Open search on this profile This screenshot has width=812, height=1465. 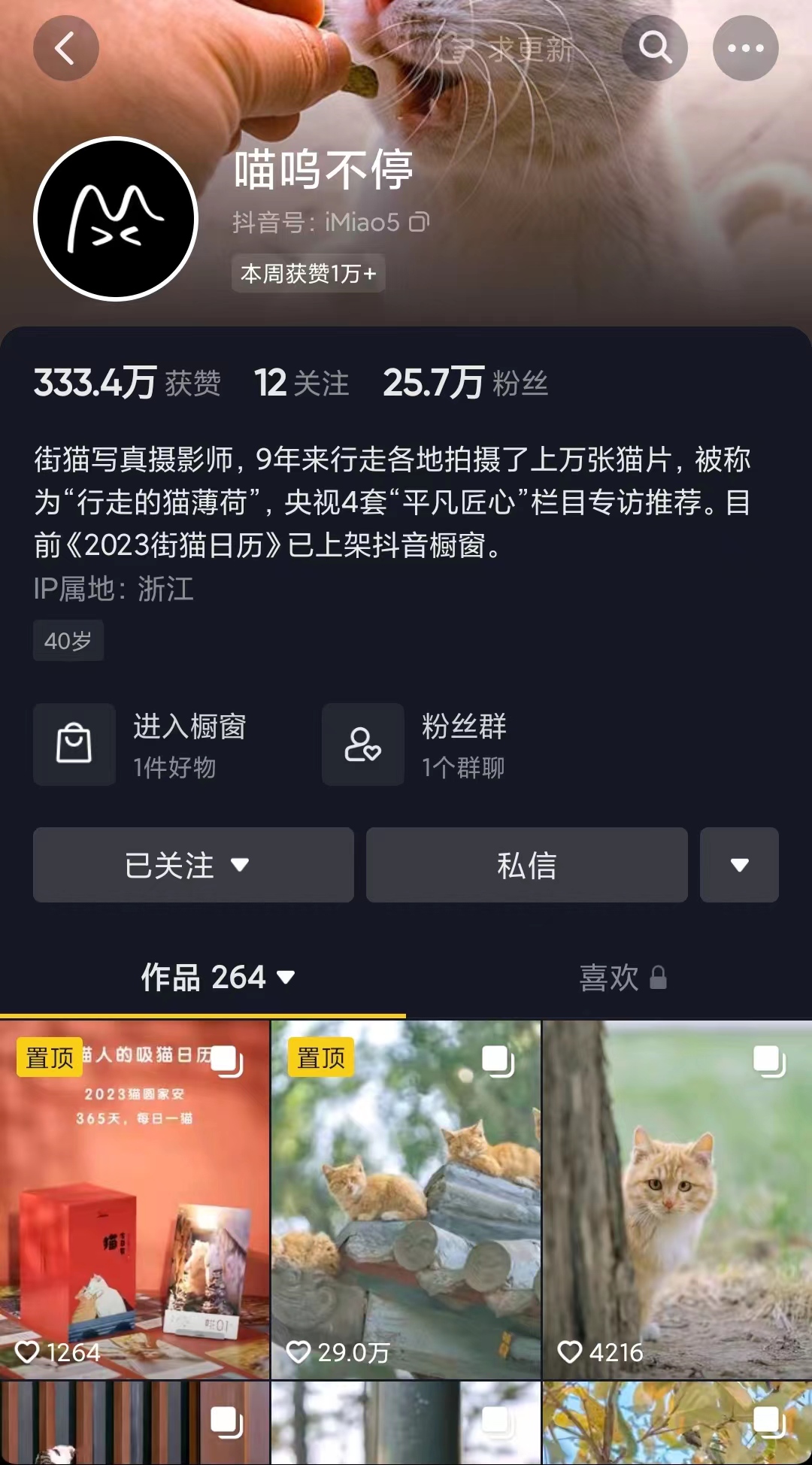(x=655, y=48)
